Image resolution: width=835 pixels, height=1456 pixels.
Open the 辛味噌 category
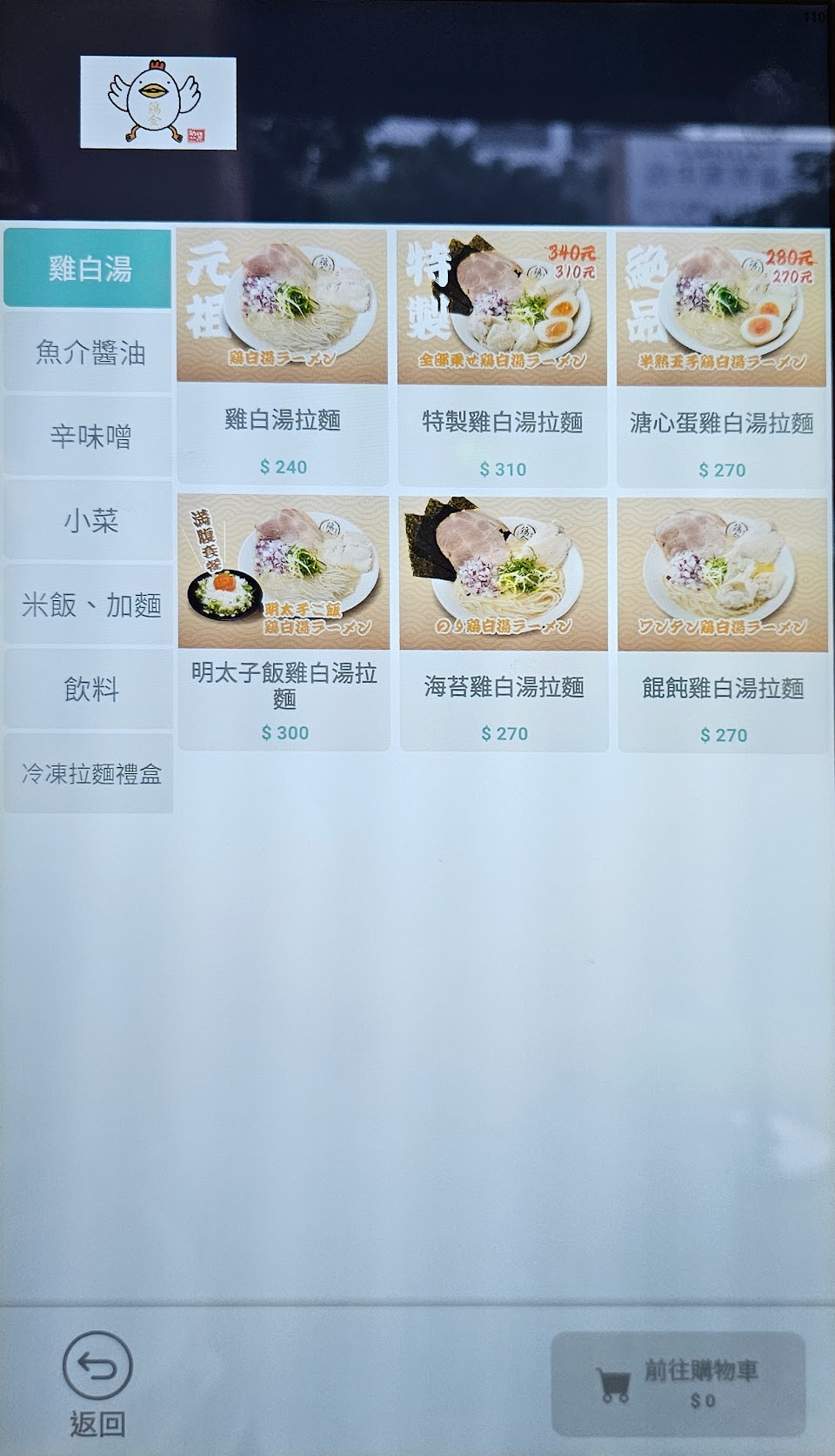88,437
